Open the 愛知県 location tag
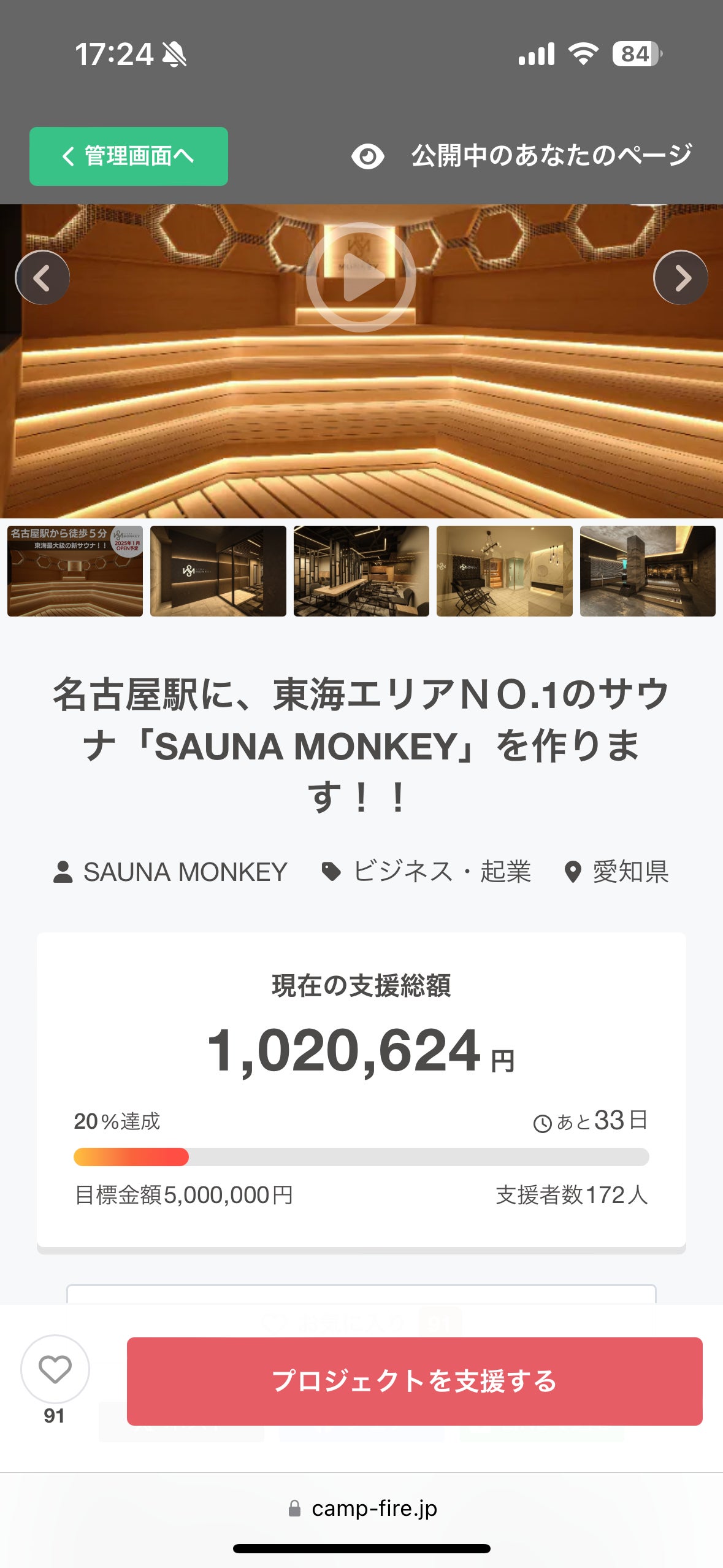This screenshot has height=1568, width=723. tap(617, 872)
